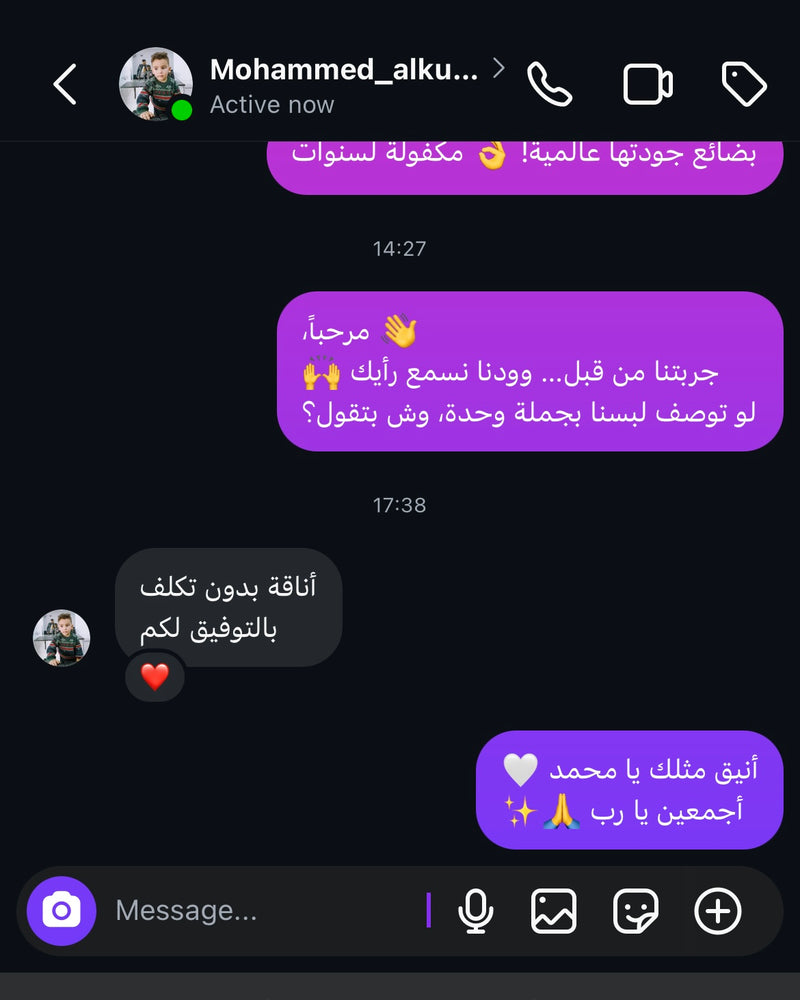View the heart reaction on Mohammed's message

point(155,677)
